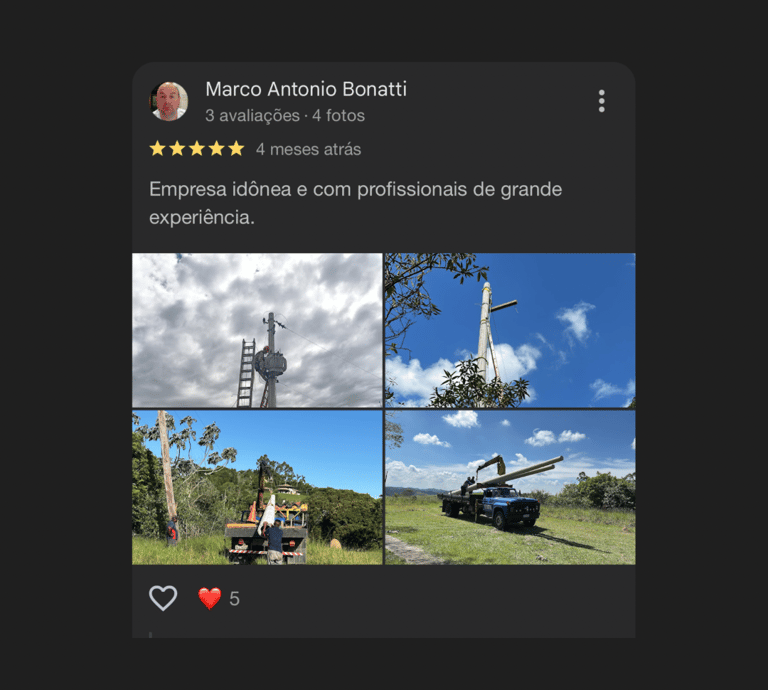Open Marco Antonio Bonatti's profile picture

pyautogui.click(x=169, y=101)
